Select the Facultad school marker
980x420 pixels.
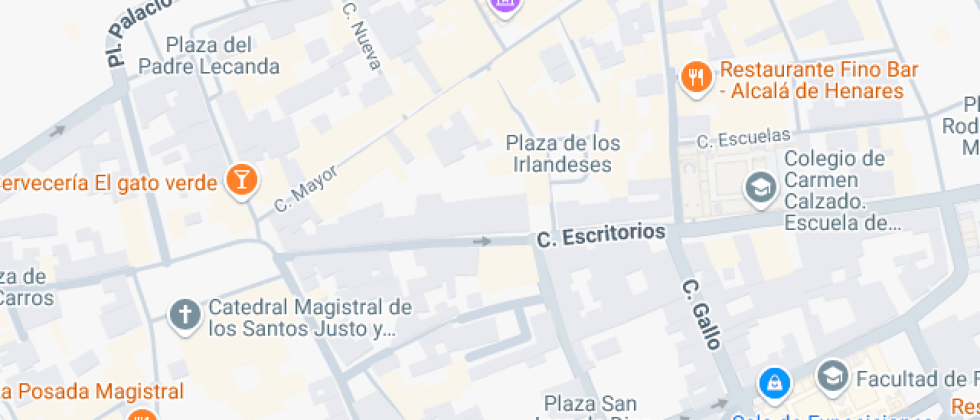pos(831,377)
